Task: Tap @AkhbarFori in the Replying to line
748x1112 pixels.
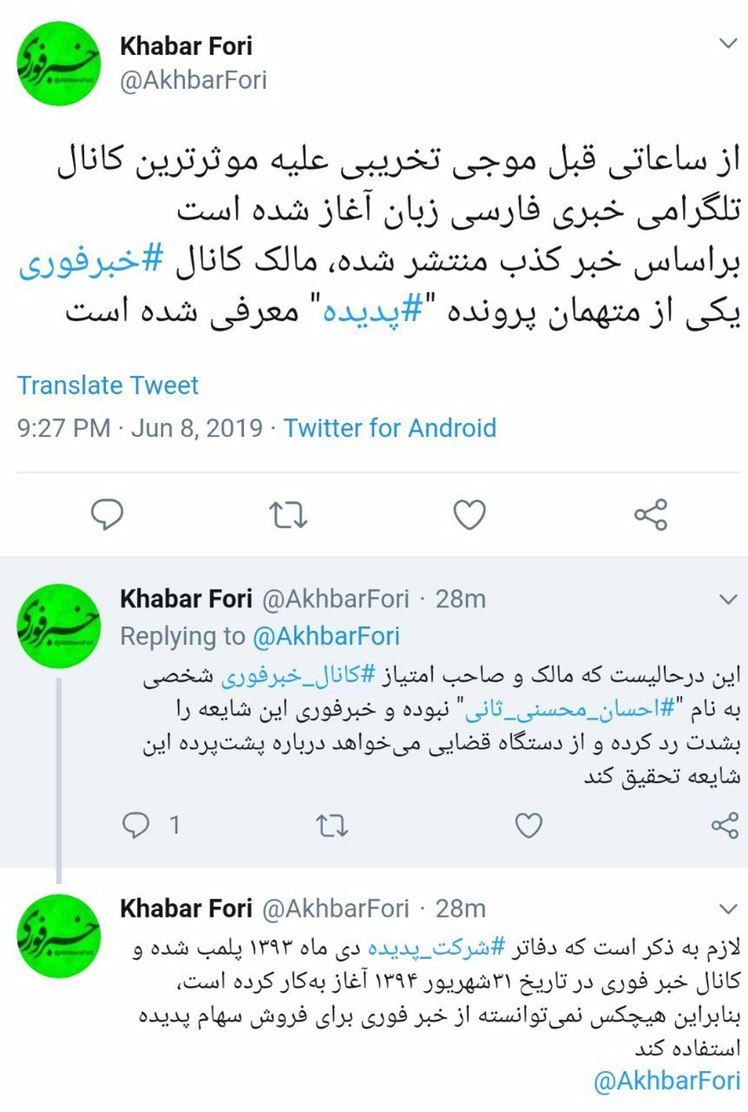Action: 329,636
